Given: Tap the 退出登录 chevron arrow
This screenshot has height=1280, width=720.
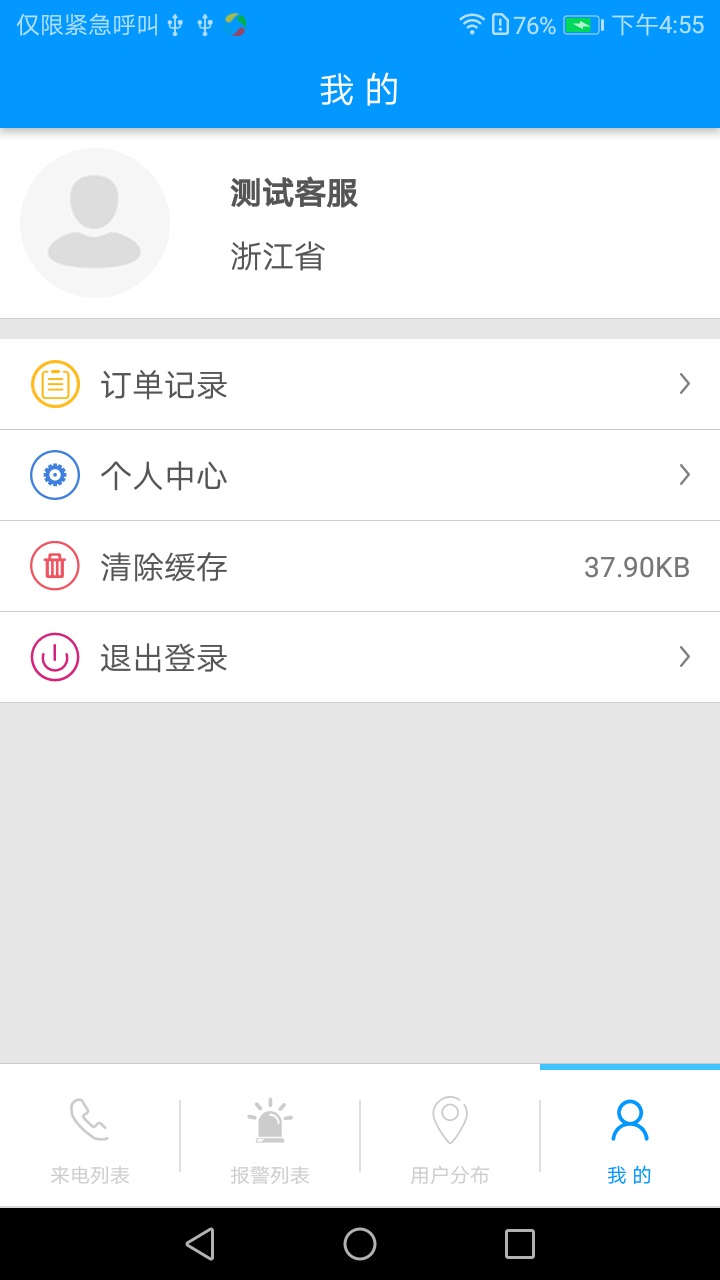Looking at the screenshot, I should (x=684, y=657).
